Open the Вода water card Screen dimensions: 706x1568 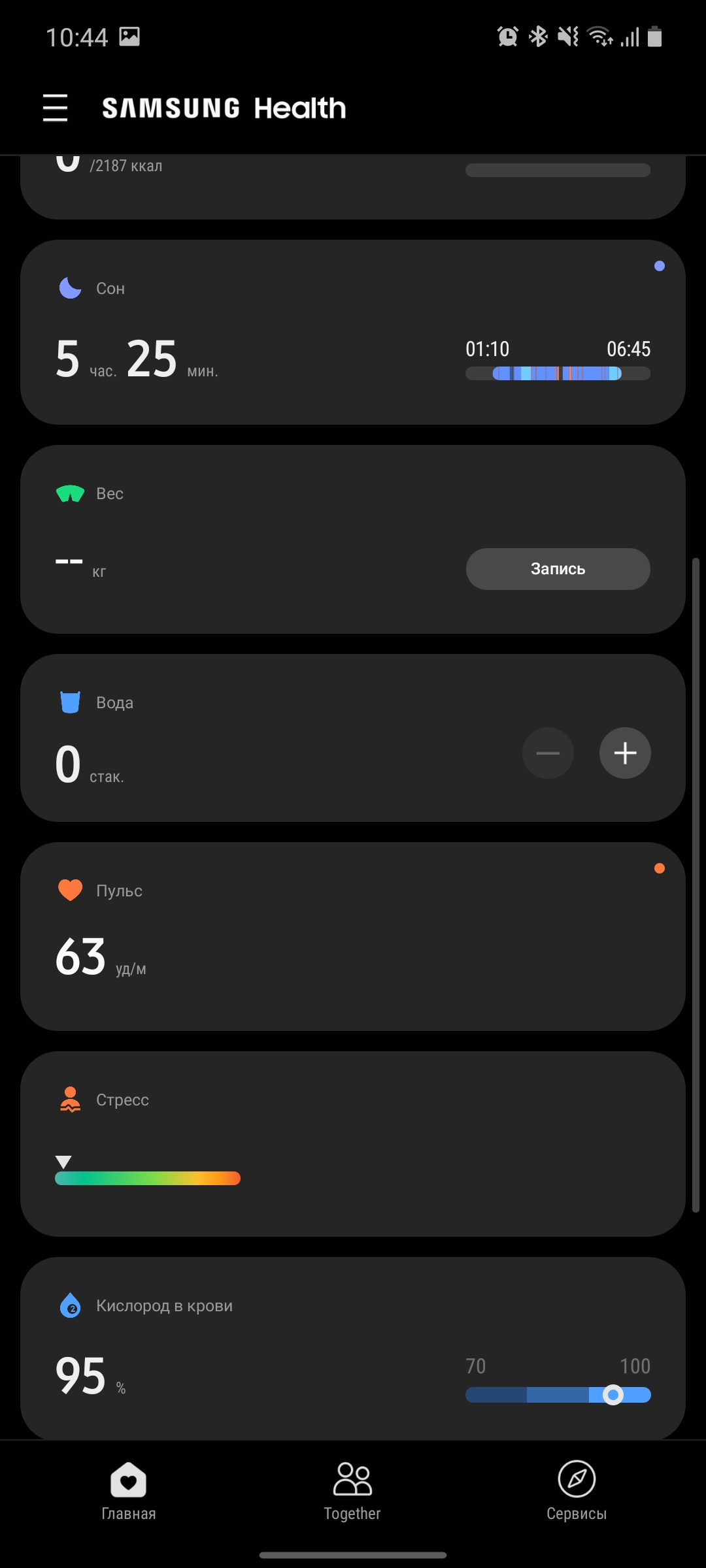coord(261,738)
